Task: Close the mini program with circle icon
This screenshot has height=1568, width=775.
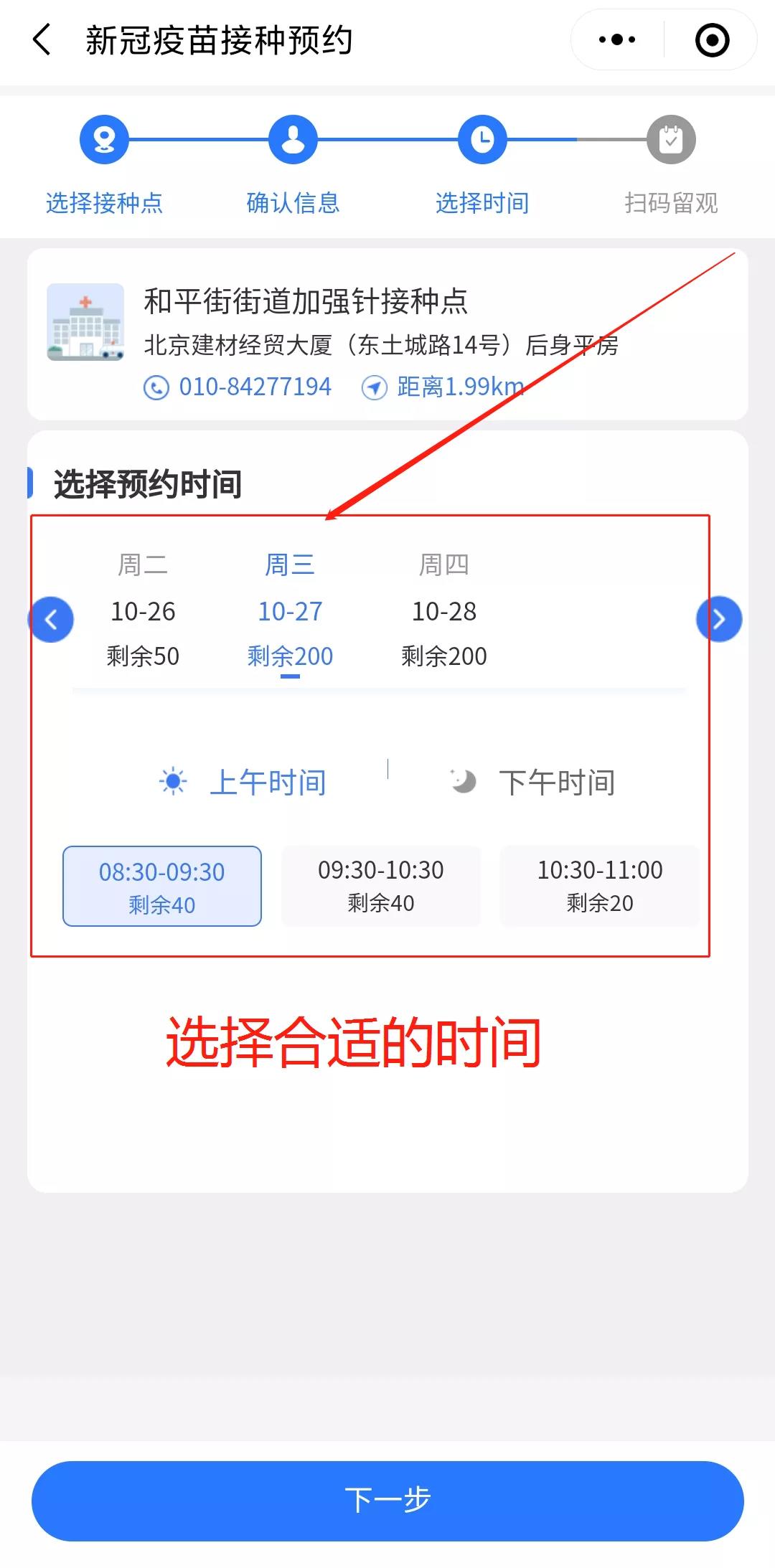Action: click(x=712, y=40)
